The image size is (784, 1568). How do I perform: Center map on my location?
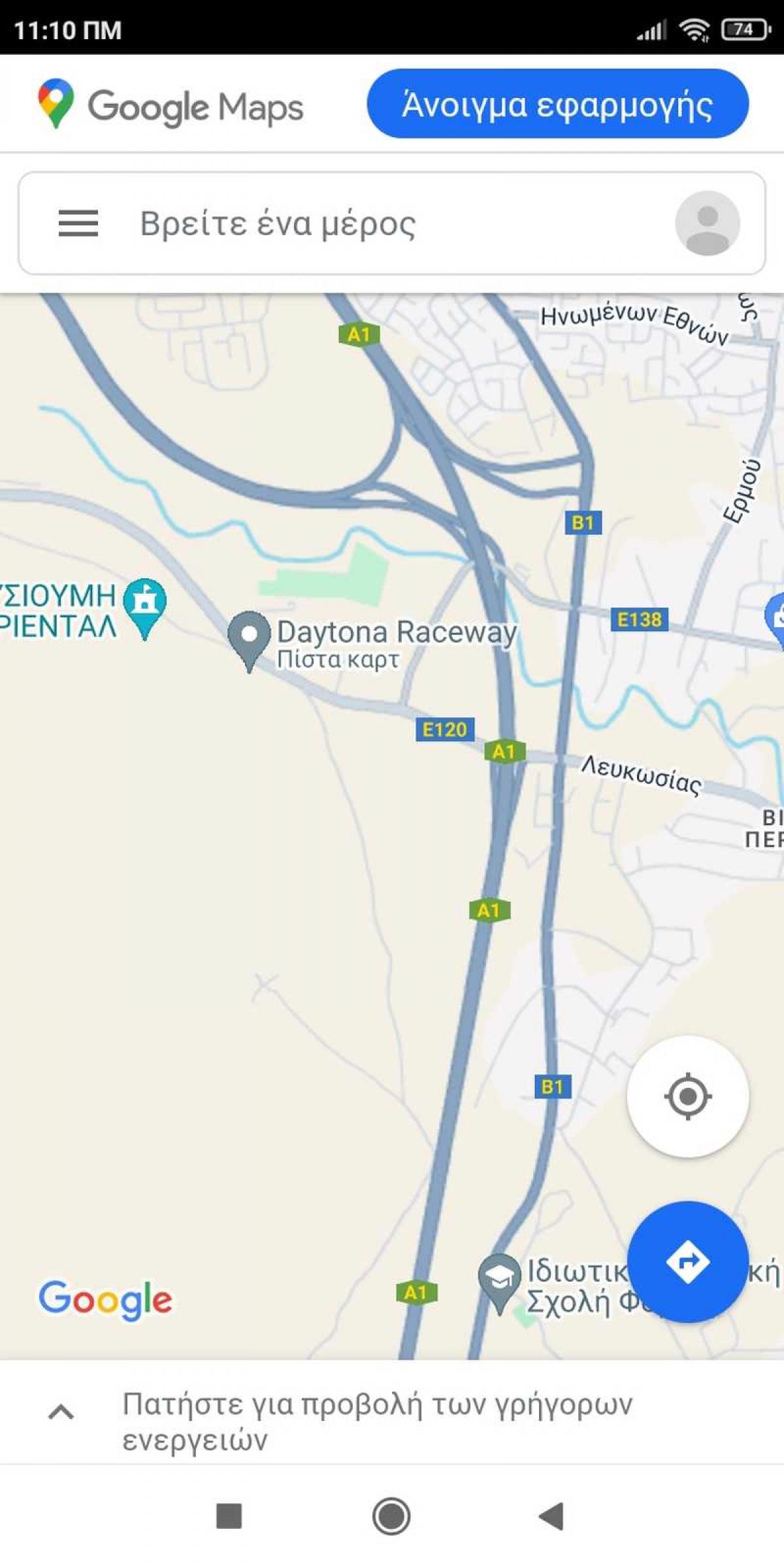coord(687,1096)
